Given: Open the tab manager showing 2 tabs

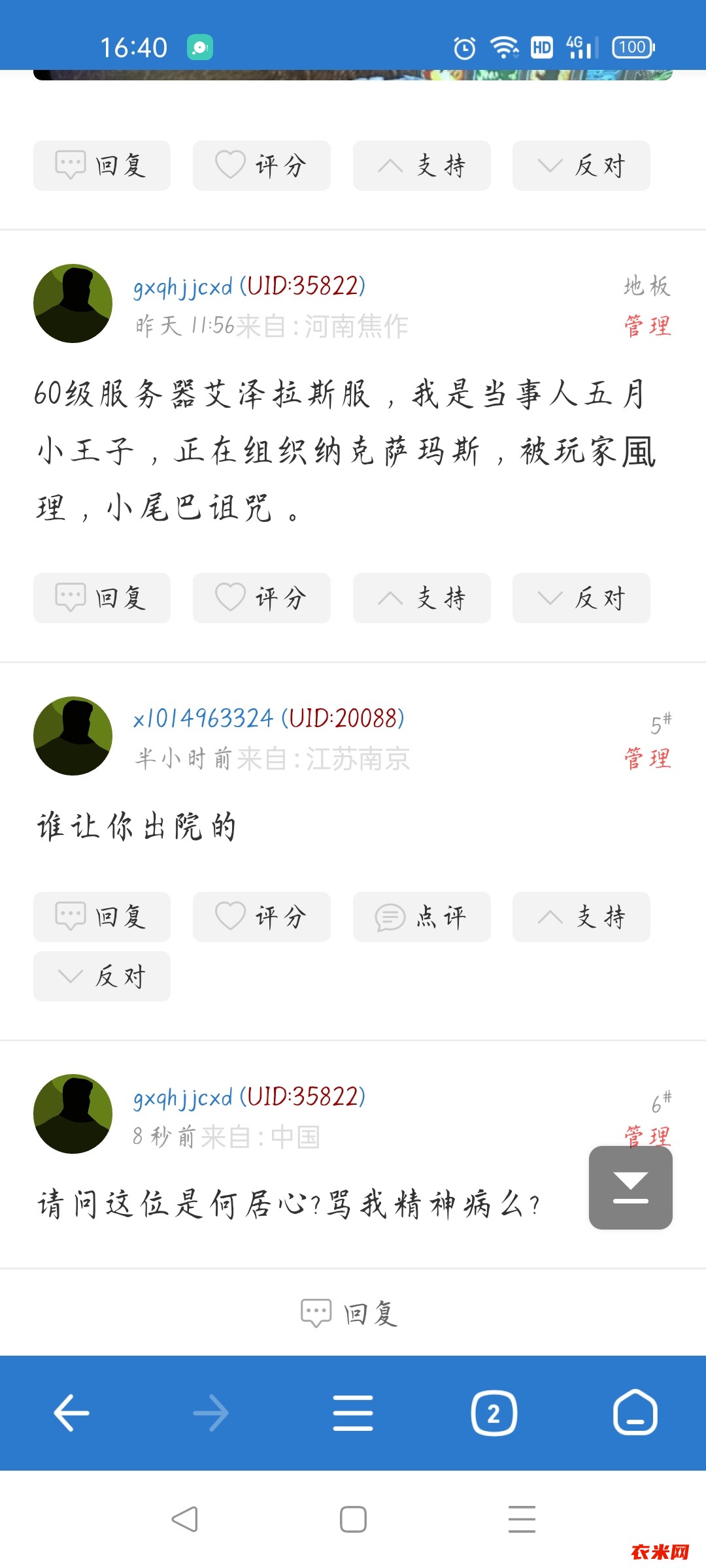Looking at the screenshot, I should [494, 1413].
